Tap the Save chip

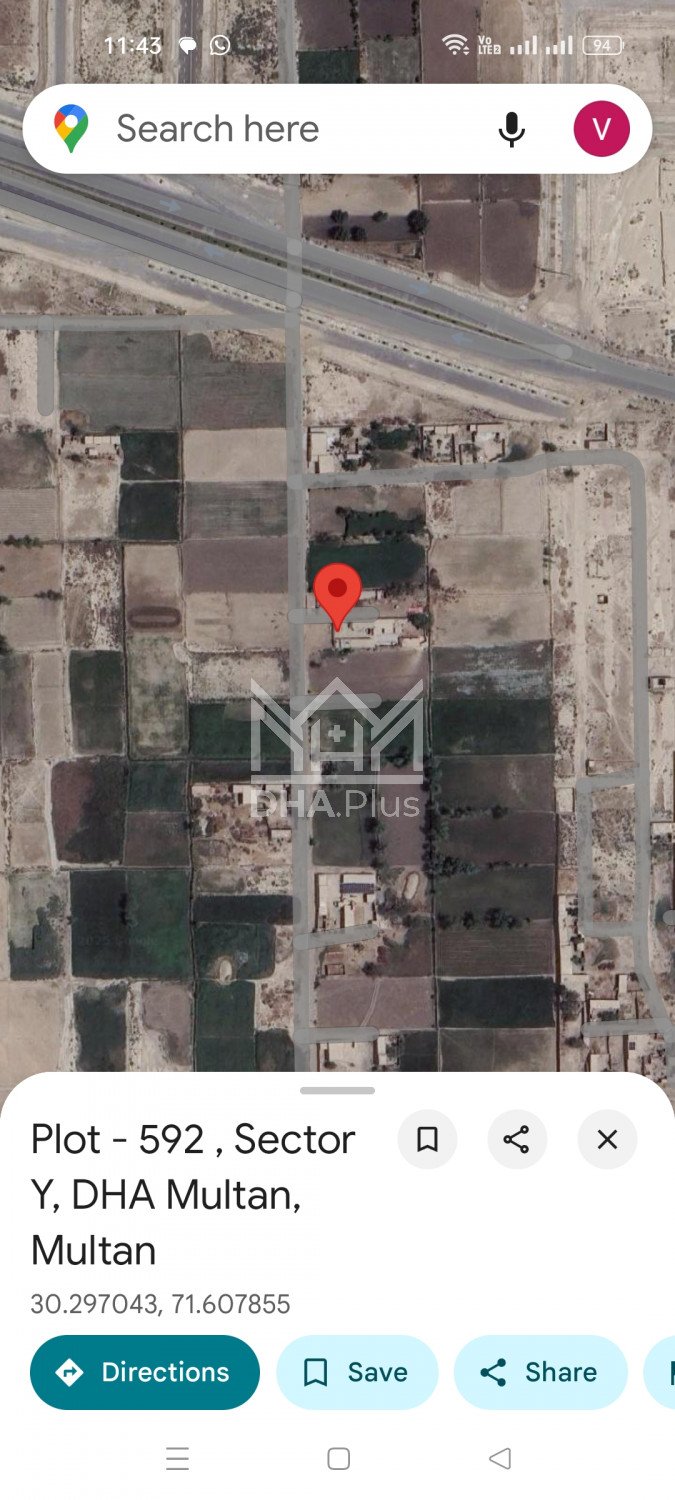tap(357, 1372)
